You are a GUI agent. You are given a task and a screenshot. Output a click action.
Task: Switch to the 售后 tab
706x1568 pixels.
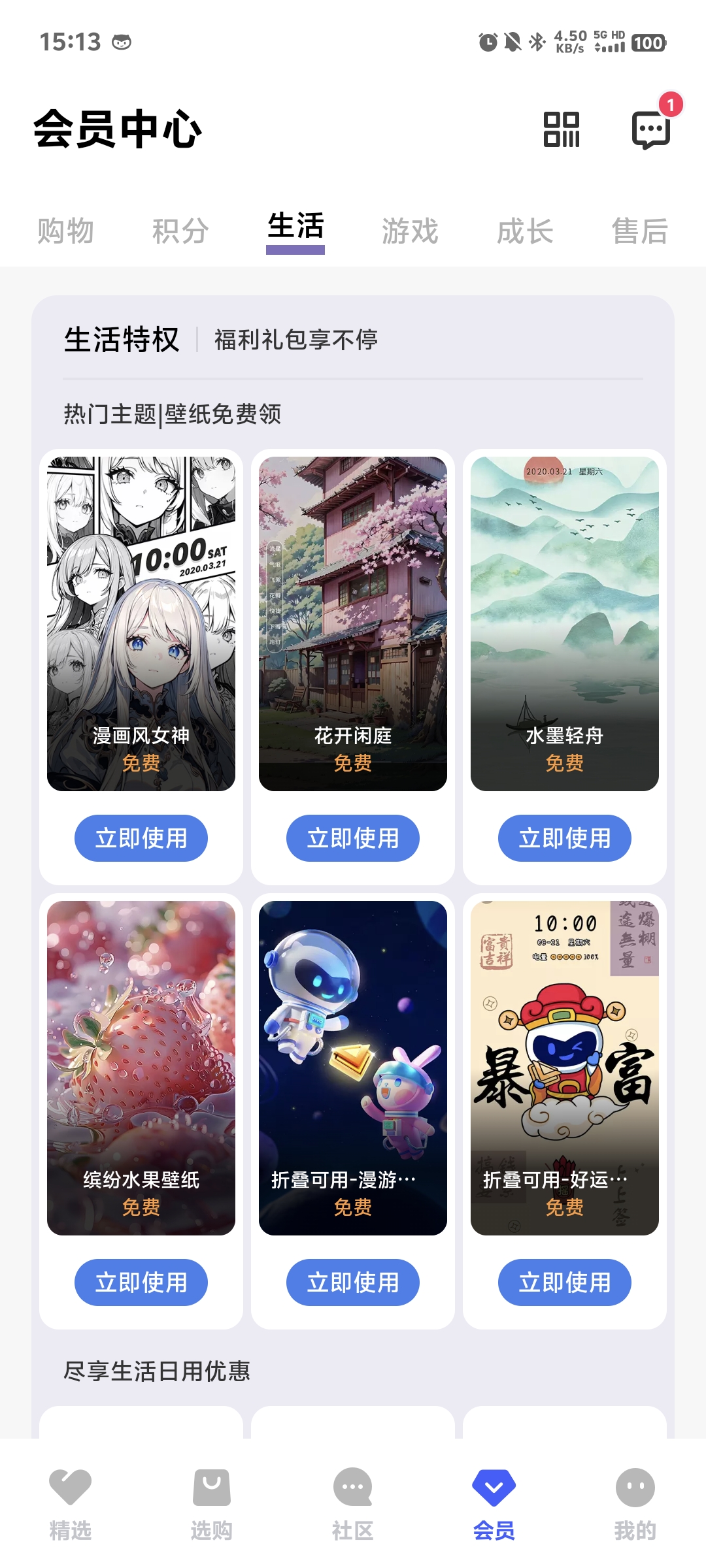pos(639,231)
